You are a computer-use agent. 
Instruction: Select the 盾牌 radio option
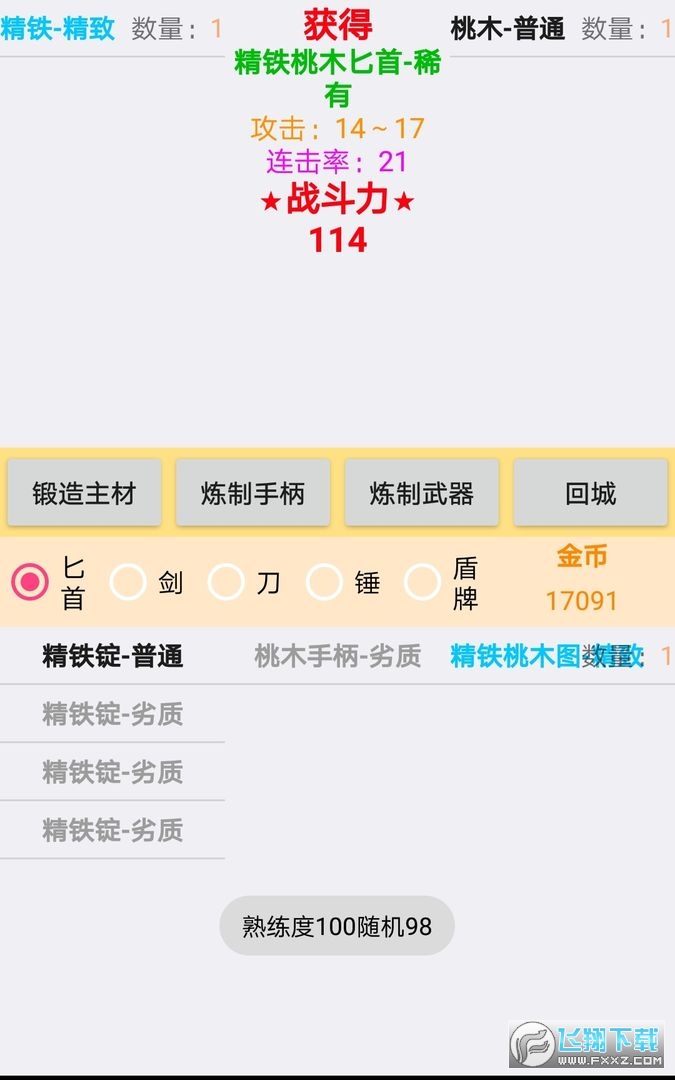tap(422, 582)
